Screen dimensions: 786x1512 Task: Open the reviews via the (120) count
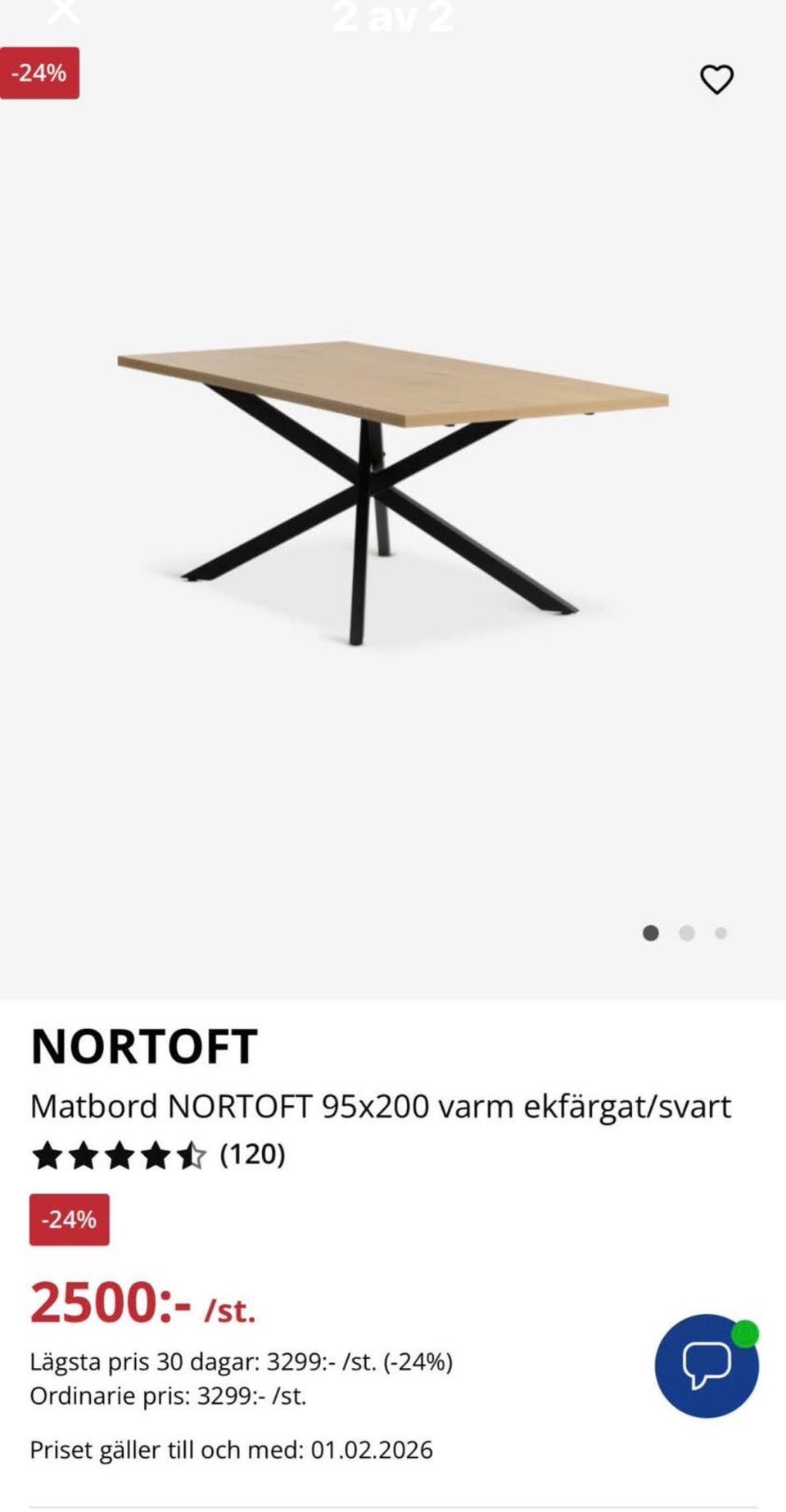[x=252, y=1156]
